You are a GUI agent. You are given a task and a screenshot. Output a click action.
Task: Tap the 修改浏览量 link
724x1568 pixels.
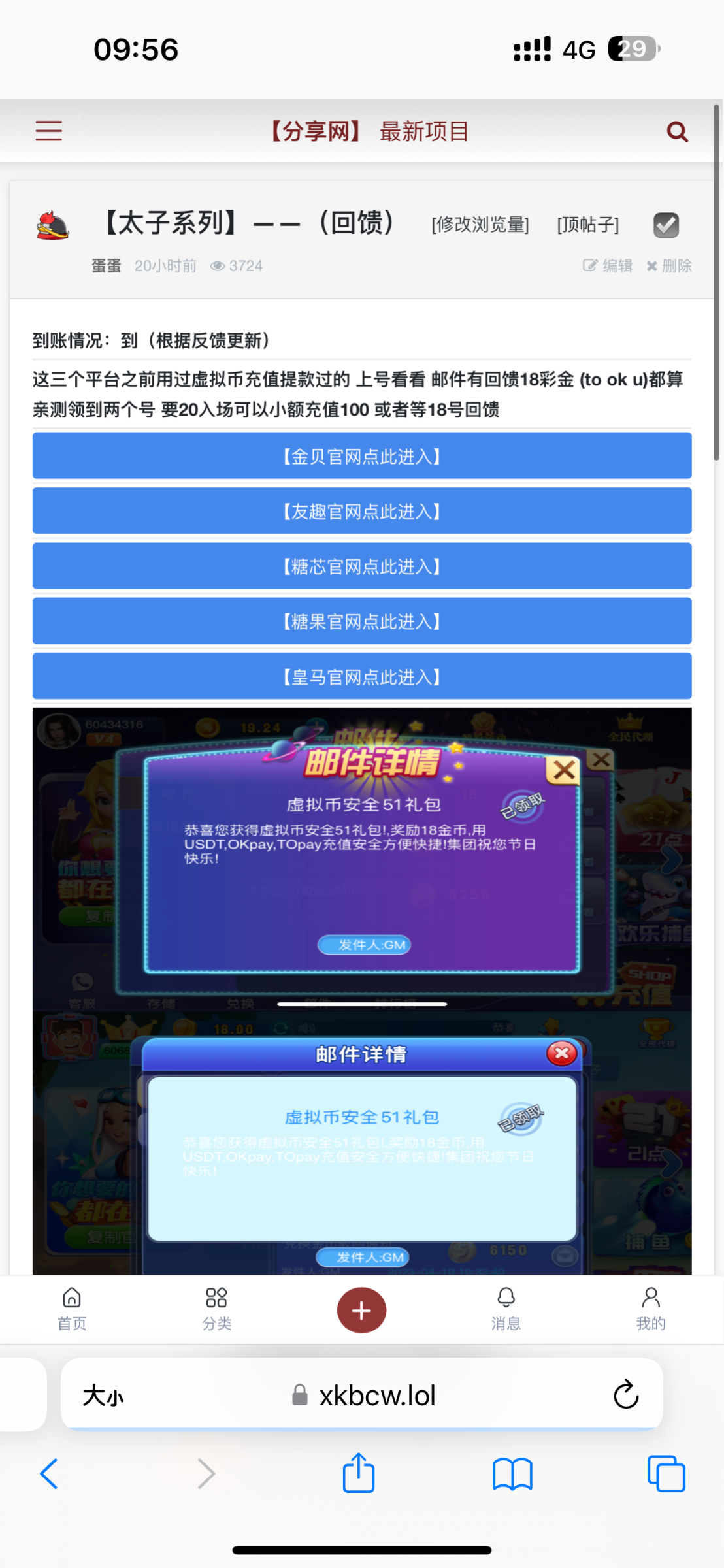point(480,225)
